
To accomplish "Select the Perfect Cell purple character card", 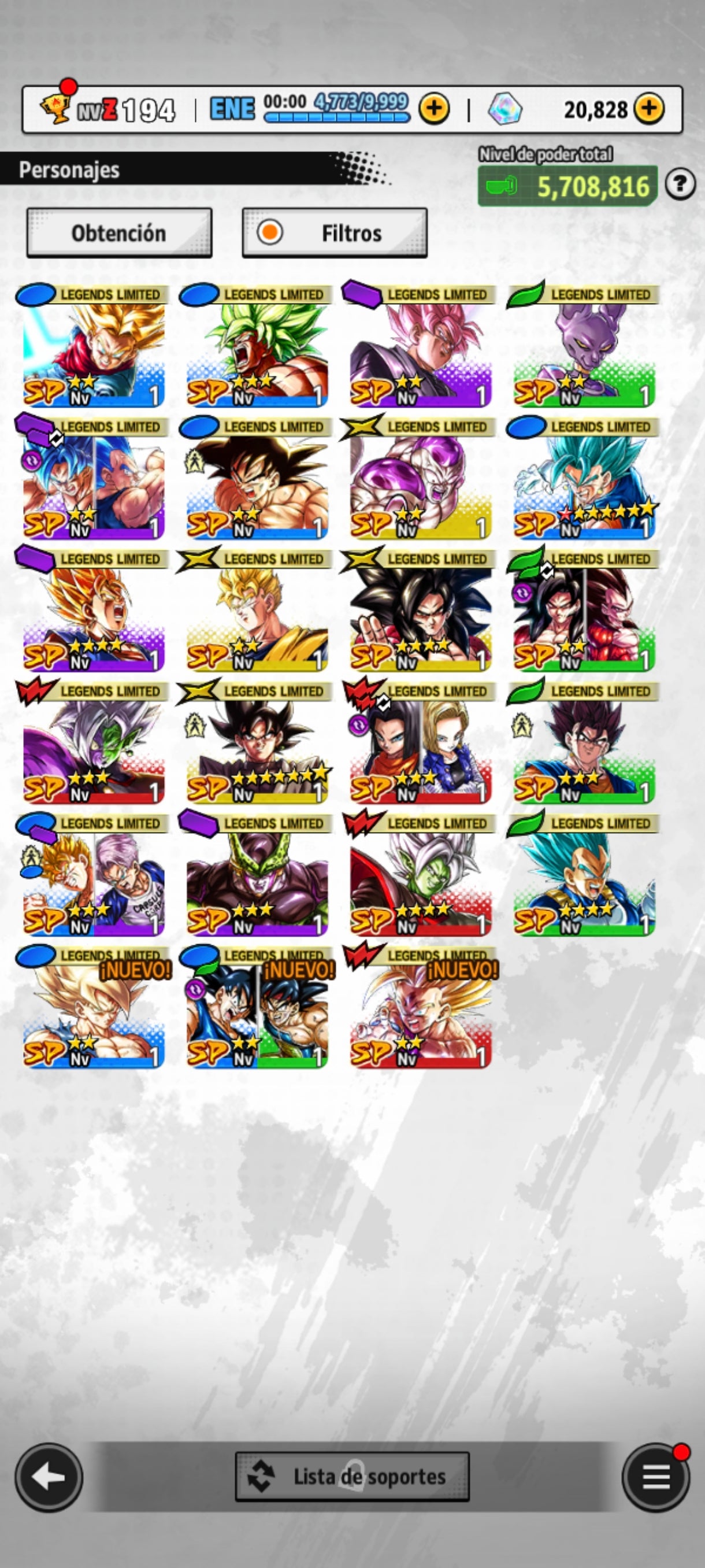I will point(257,882).
